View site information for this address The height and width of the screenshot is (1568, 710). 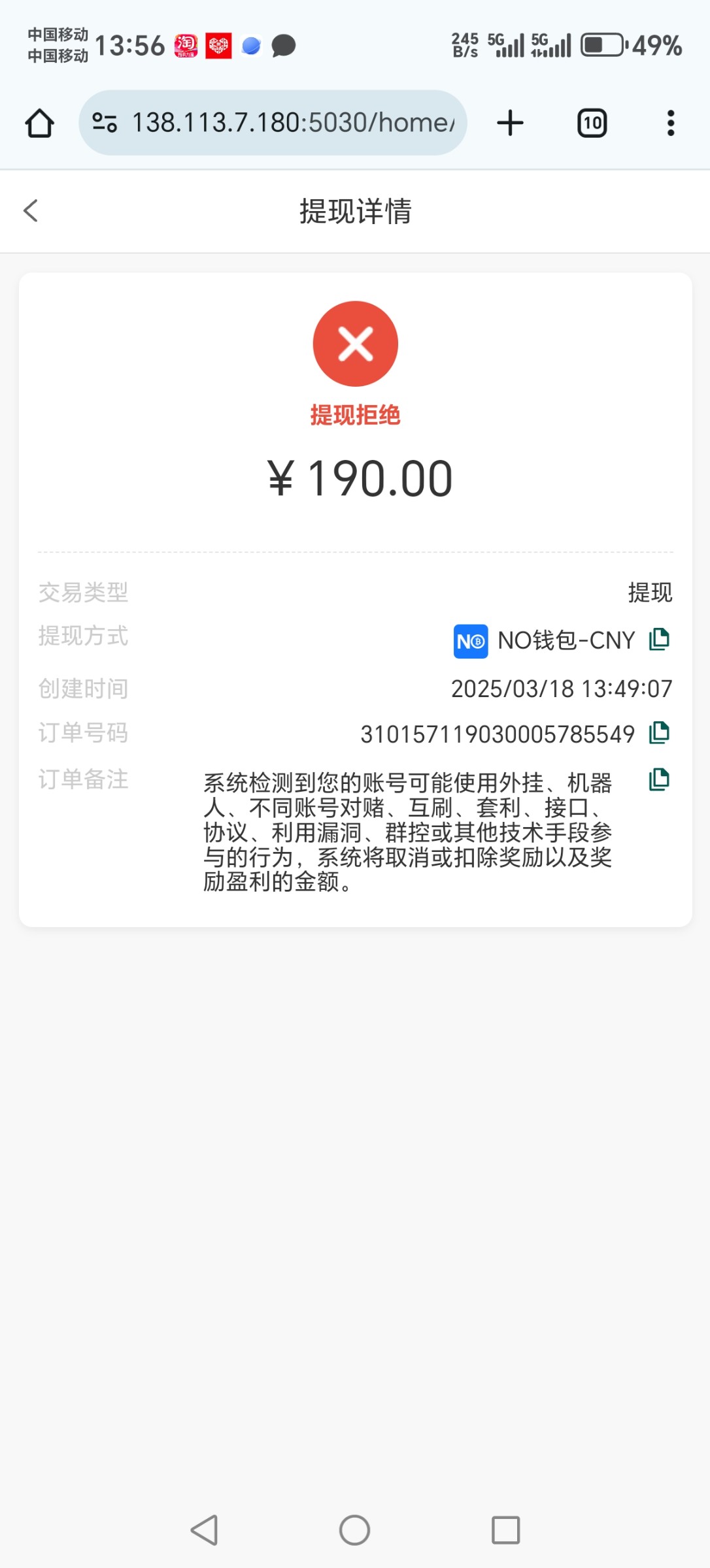(105, 123)
